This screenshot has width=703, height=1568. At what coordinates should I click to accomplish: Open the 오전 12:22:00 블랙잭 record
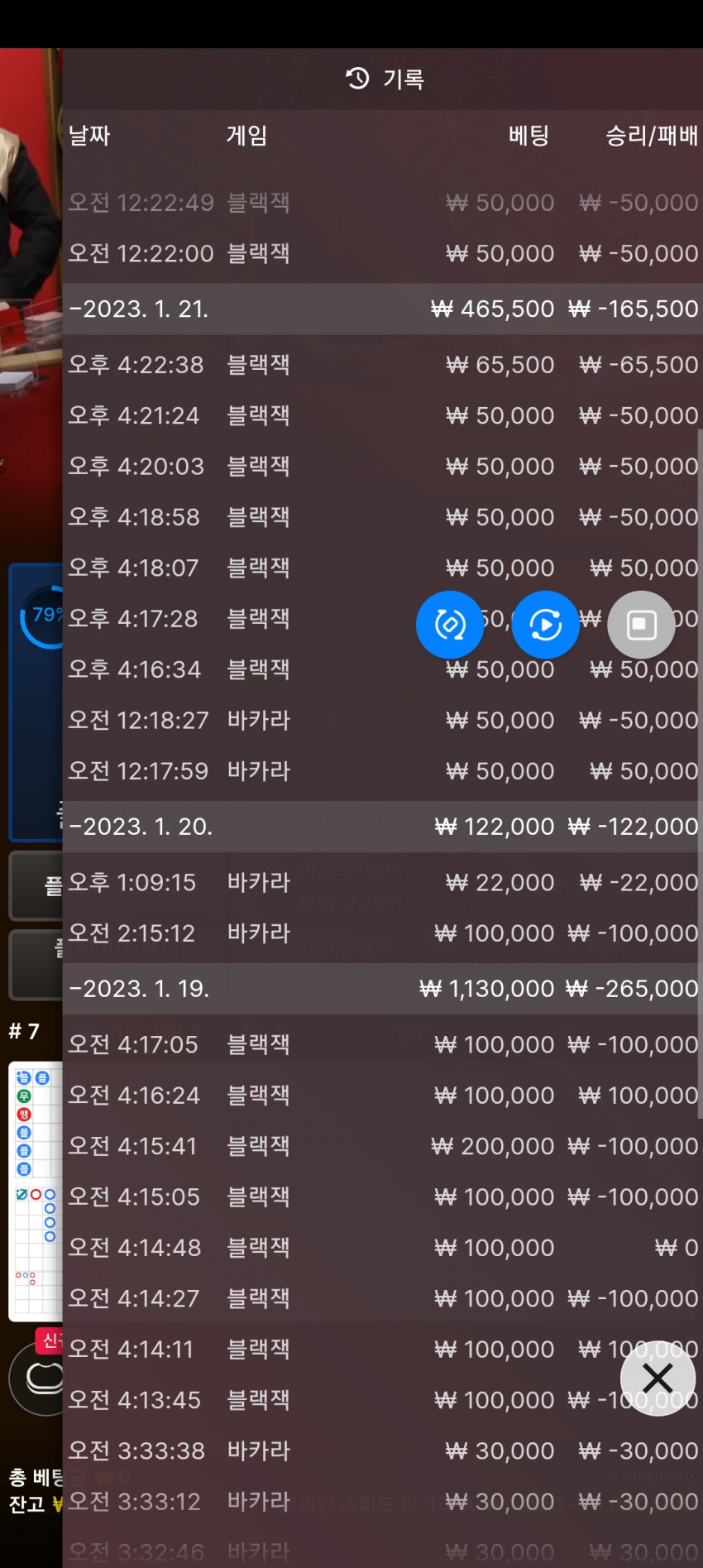pos(382,253)
